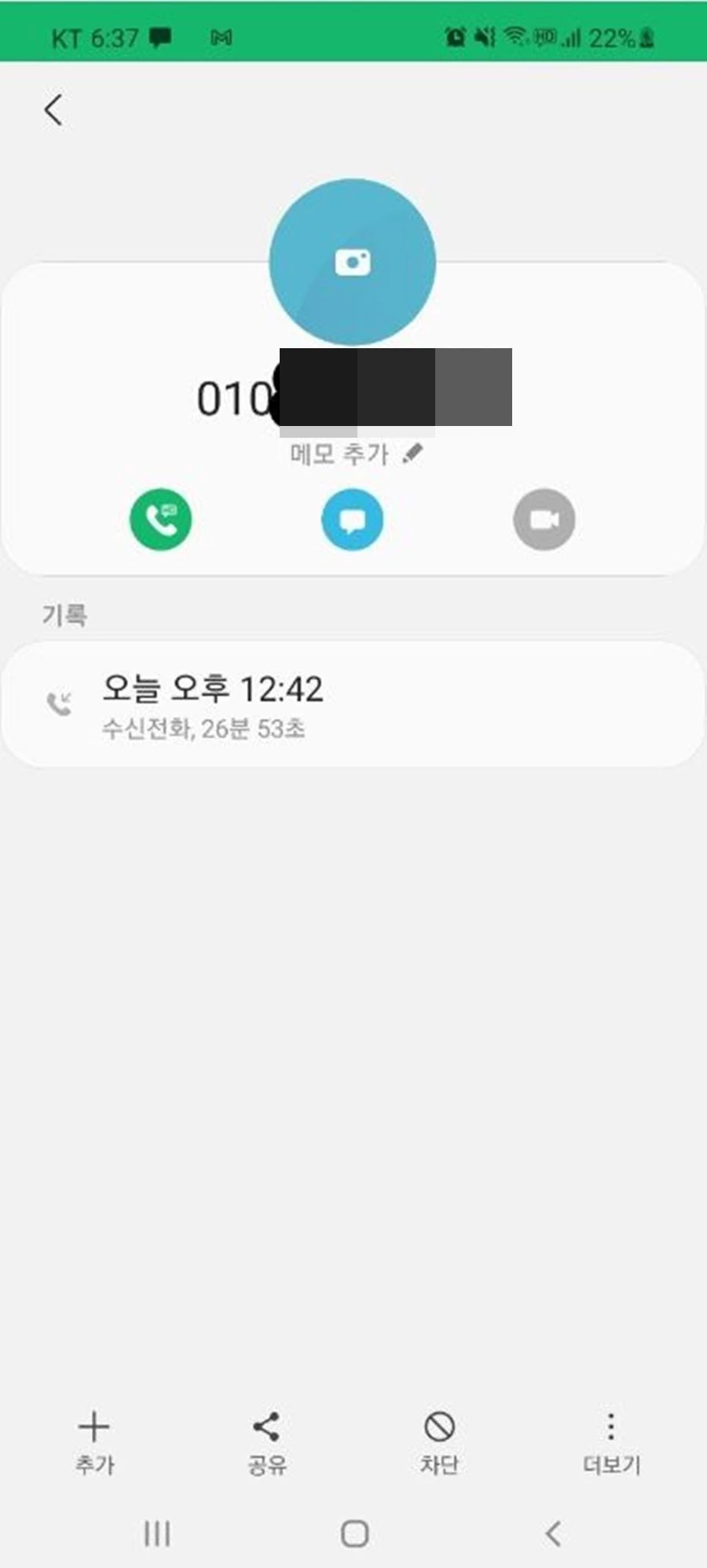Go to the home screen
707x1568 pixels.
coord(354,1533)
